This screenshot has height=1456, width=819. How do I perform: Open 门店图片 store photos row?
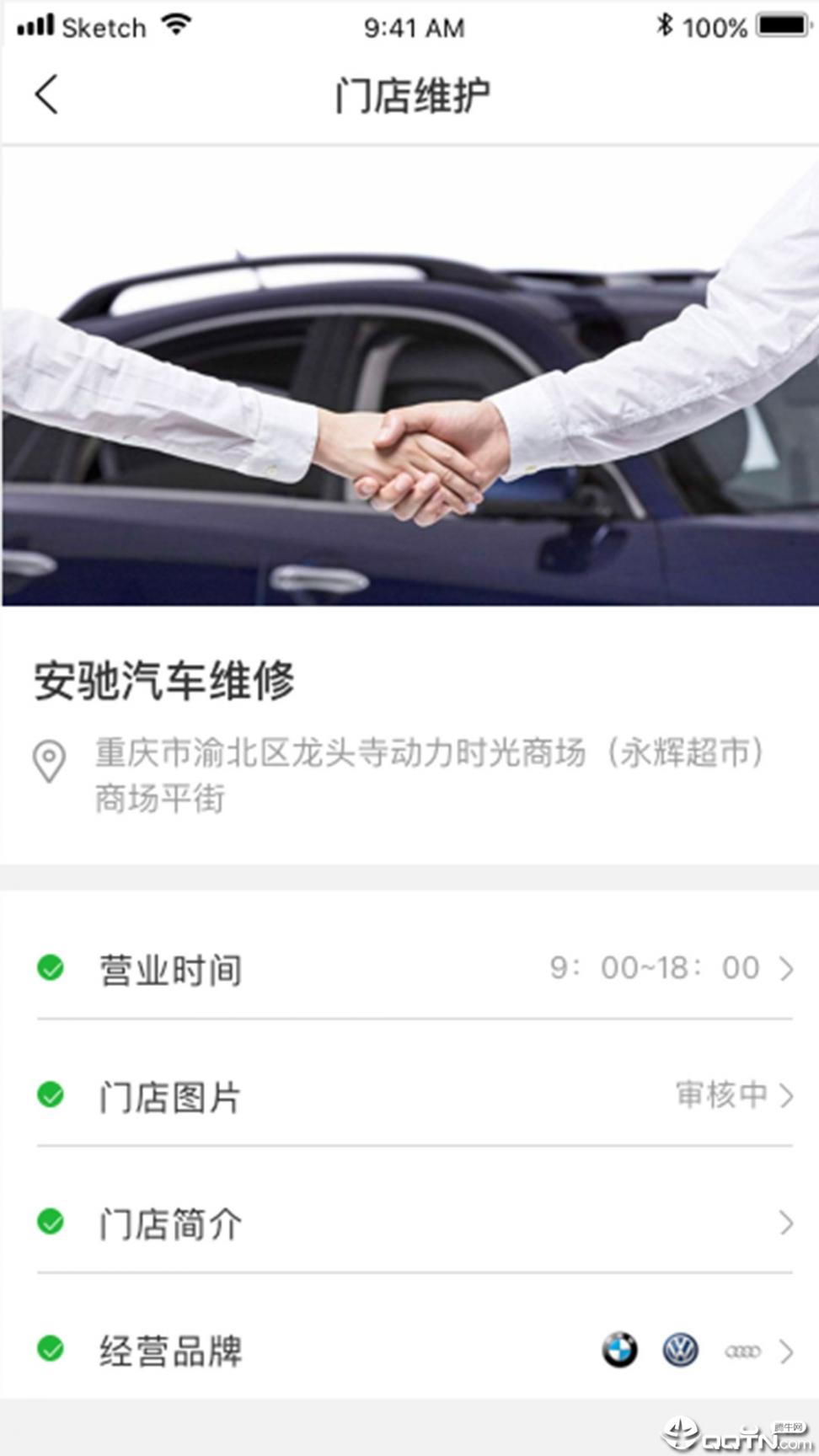point(413,1096)
